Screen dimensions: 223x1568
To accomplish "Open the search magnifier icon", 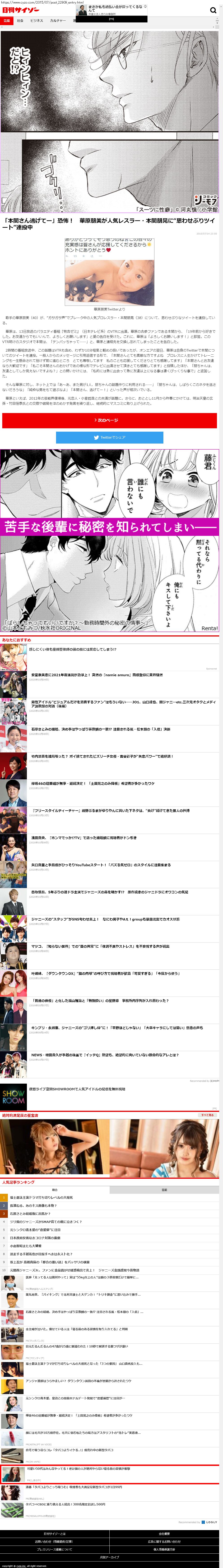I will [x=213, y=10].
